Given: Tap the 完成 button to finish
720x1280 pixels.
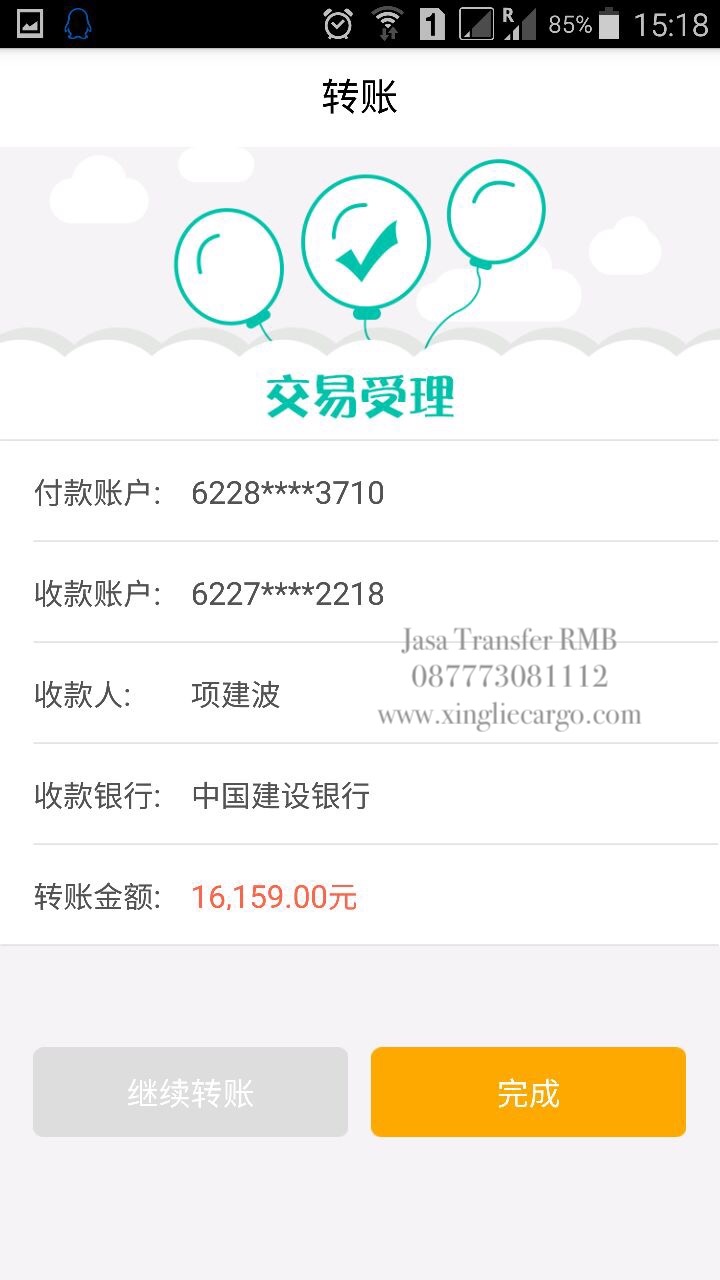Looking at the screenshot, I should (x=528, y=1092).
